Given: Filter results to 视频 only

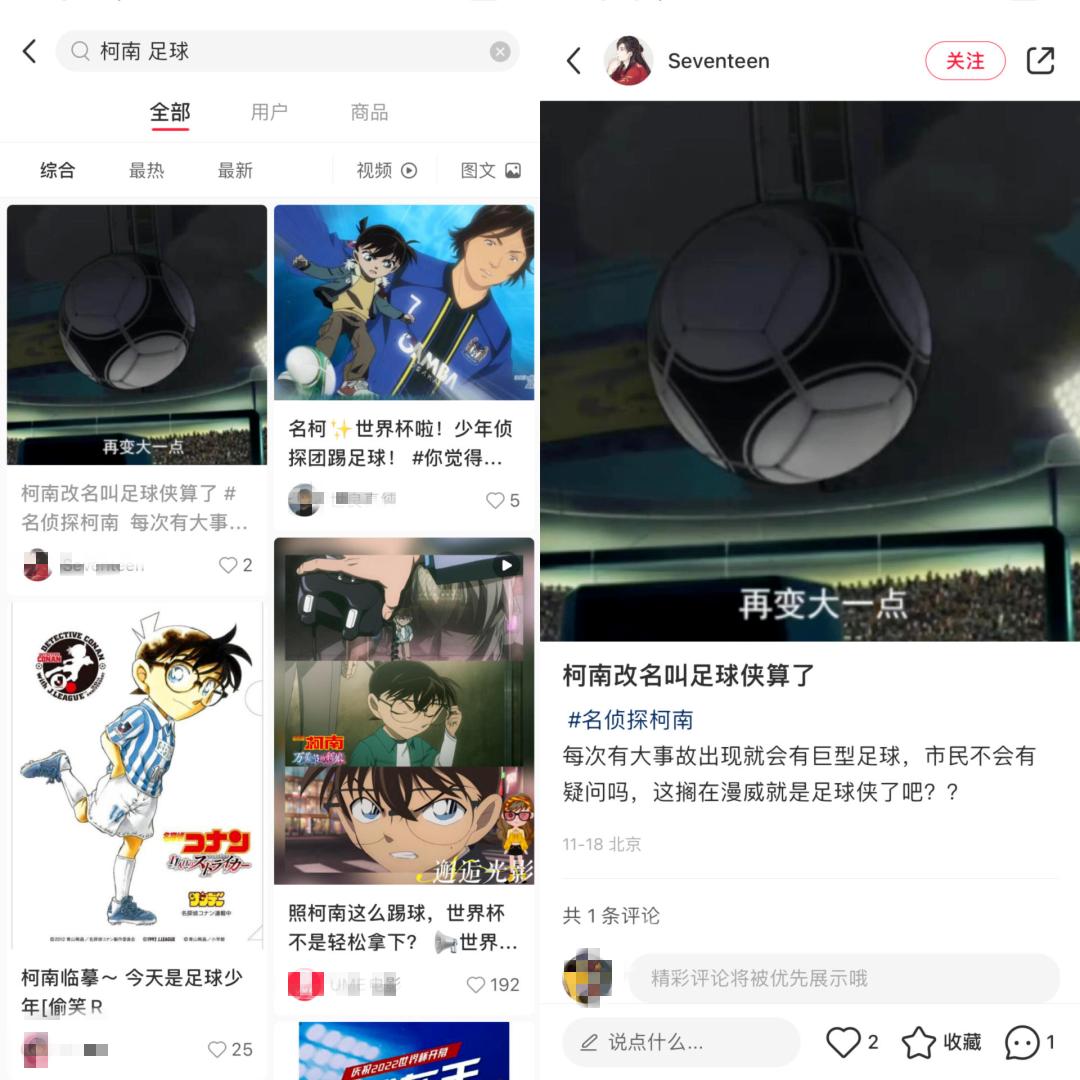Looking at the screenshot, I should pos(386,170).
